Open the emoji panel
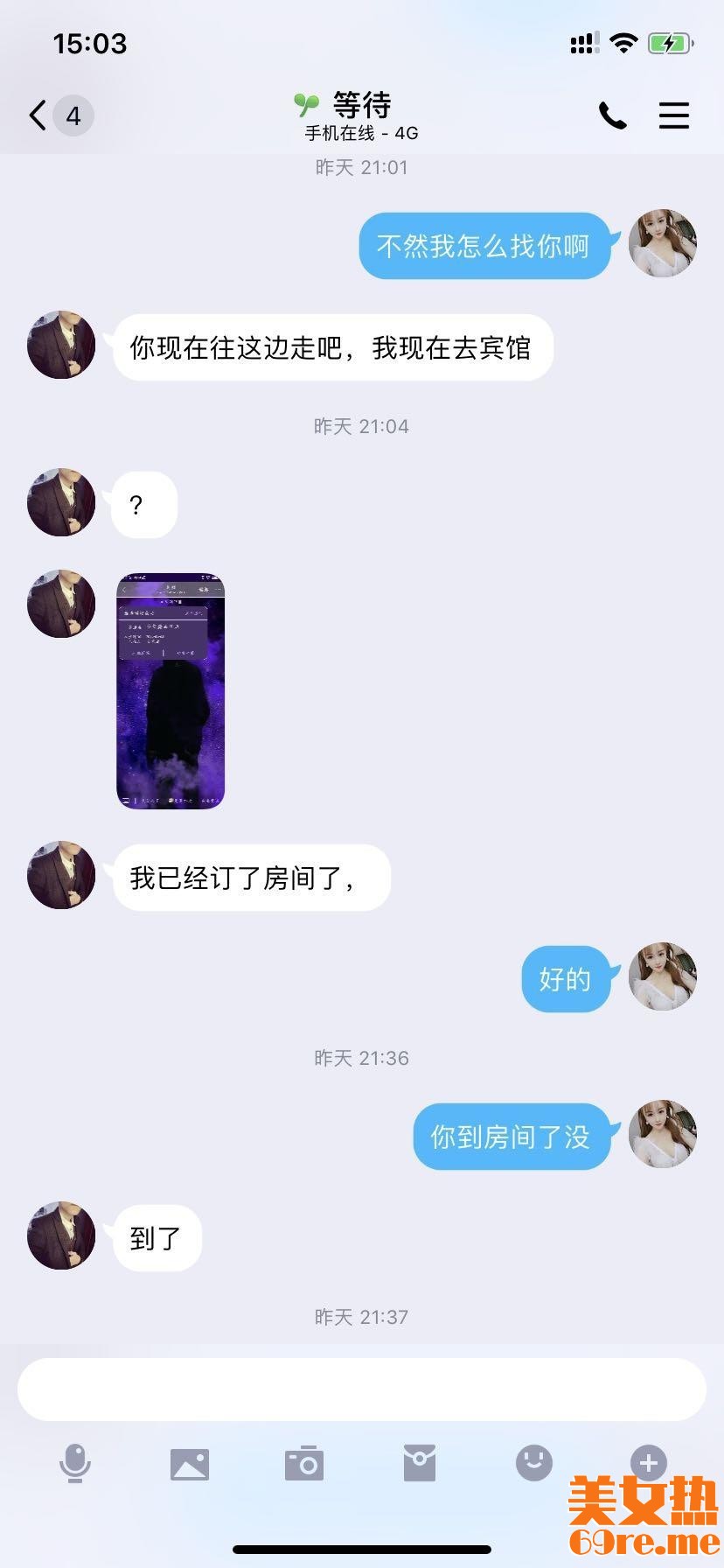 [x=534, y=1462]
